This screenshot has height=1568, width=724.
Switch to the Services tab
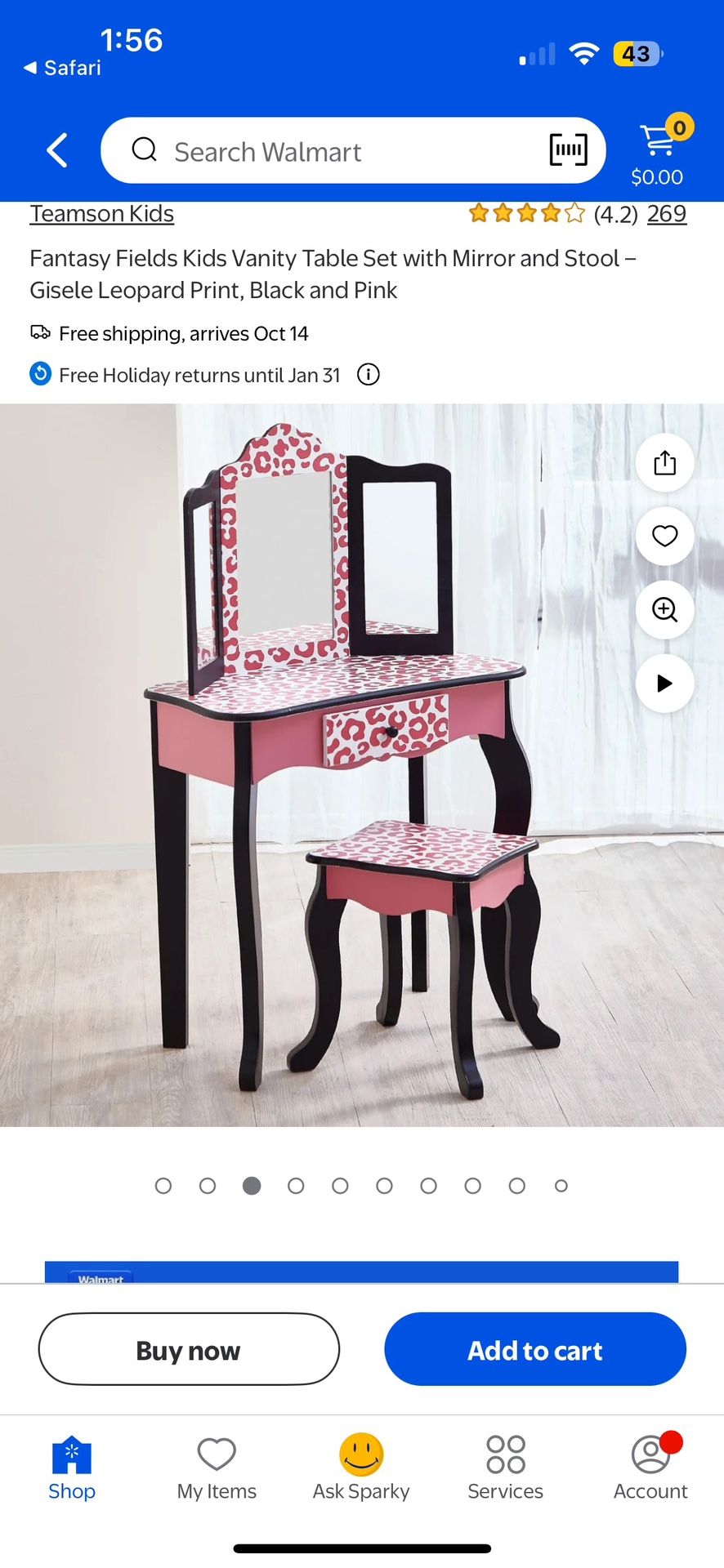506,1468
